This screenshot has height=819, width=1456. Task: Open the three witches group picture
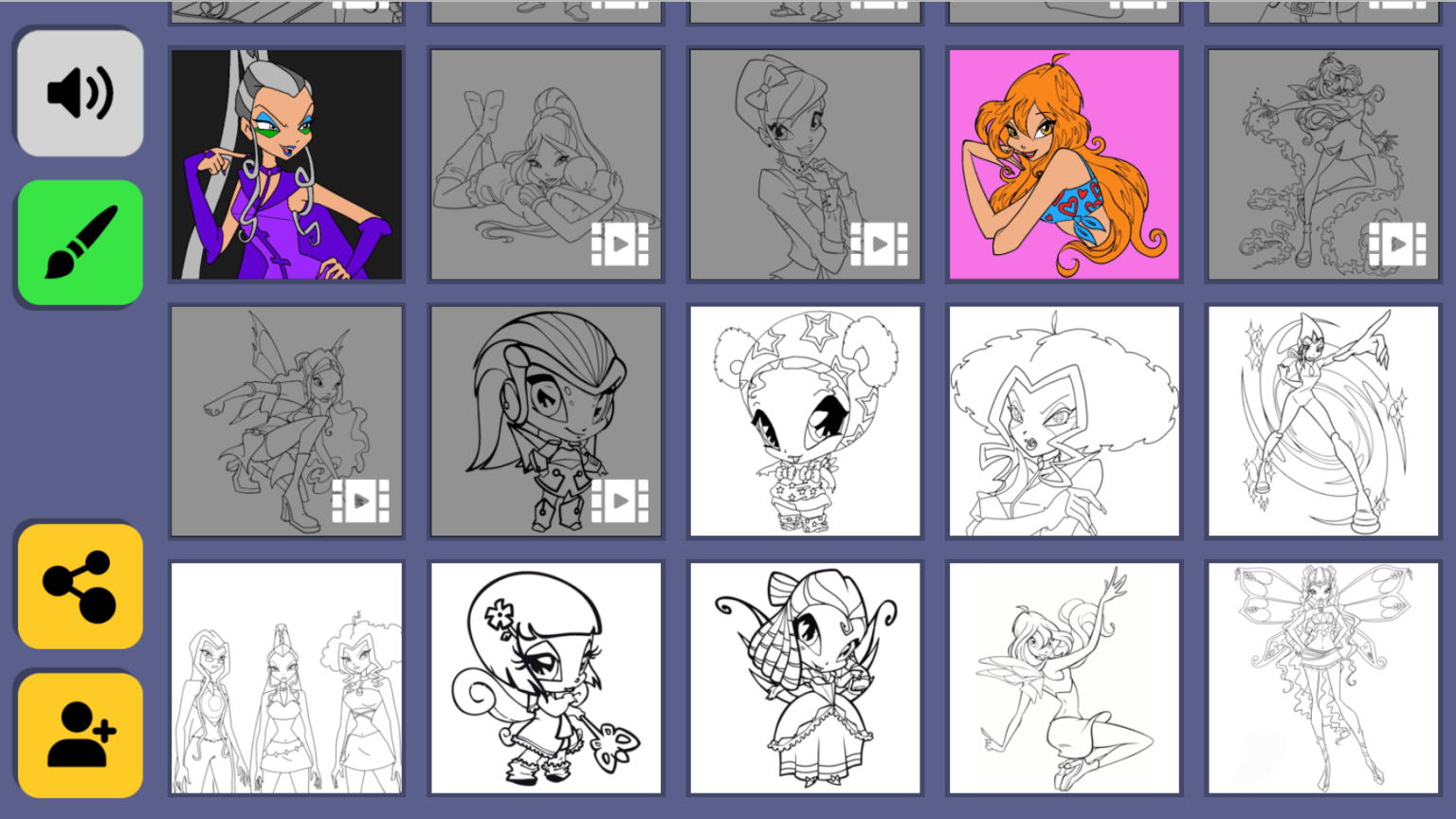pos(286,678)
